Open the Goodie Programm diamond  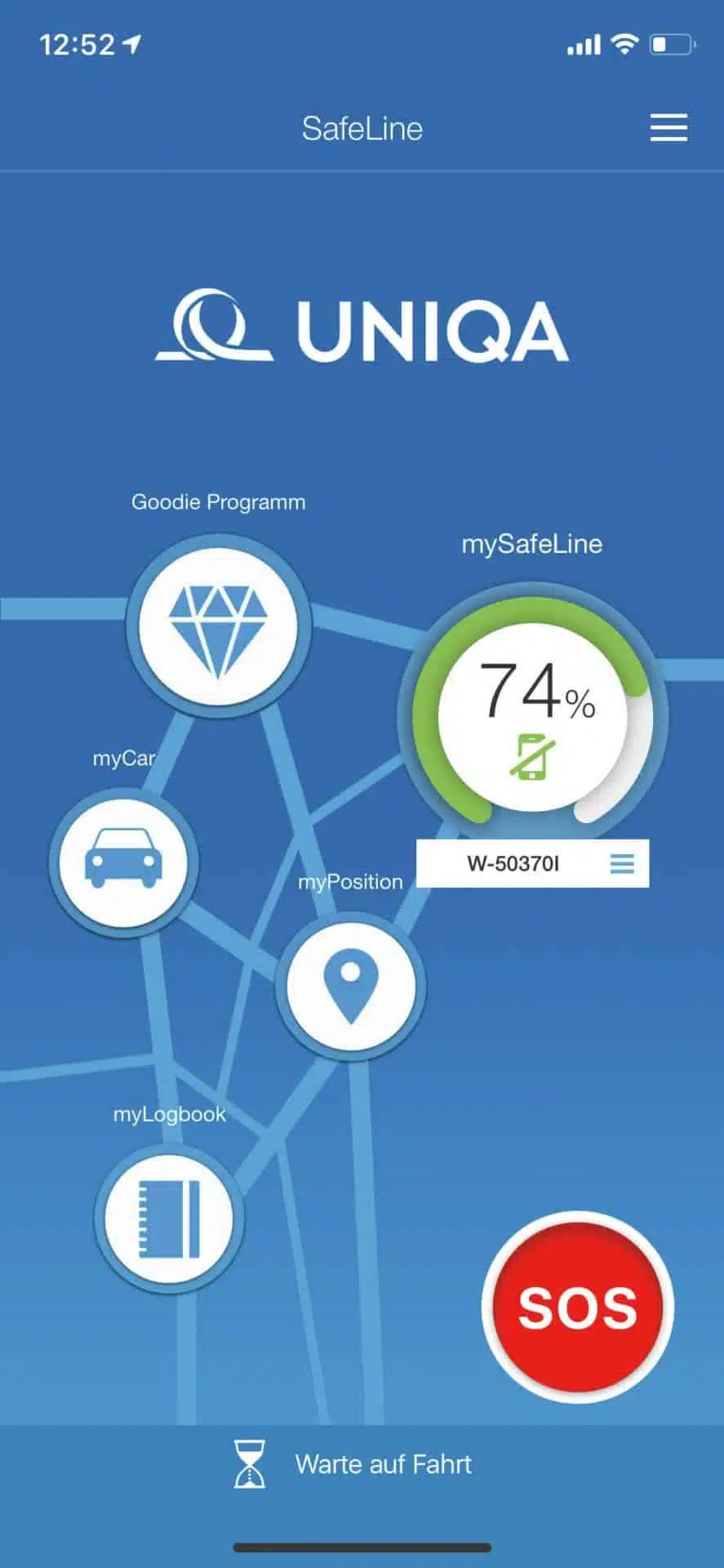(x=218, y=626)
